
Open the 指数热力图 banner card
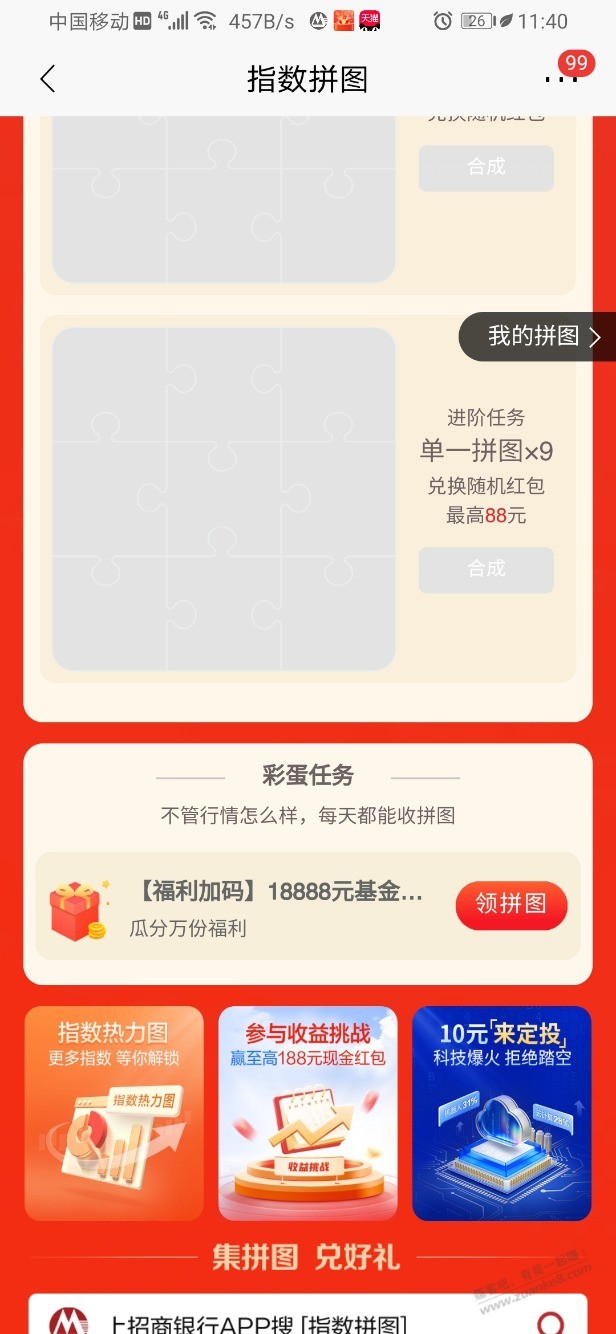[x=114, y=1112]
